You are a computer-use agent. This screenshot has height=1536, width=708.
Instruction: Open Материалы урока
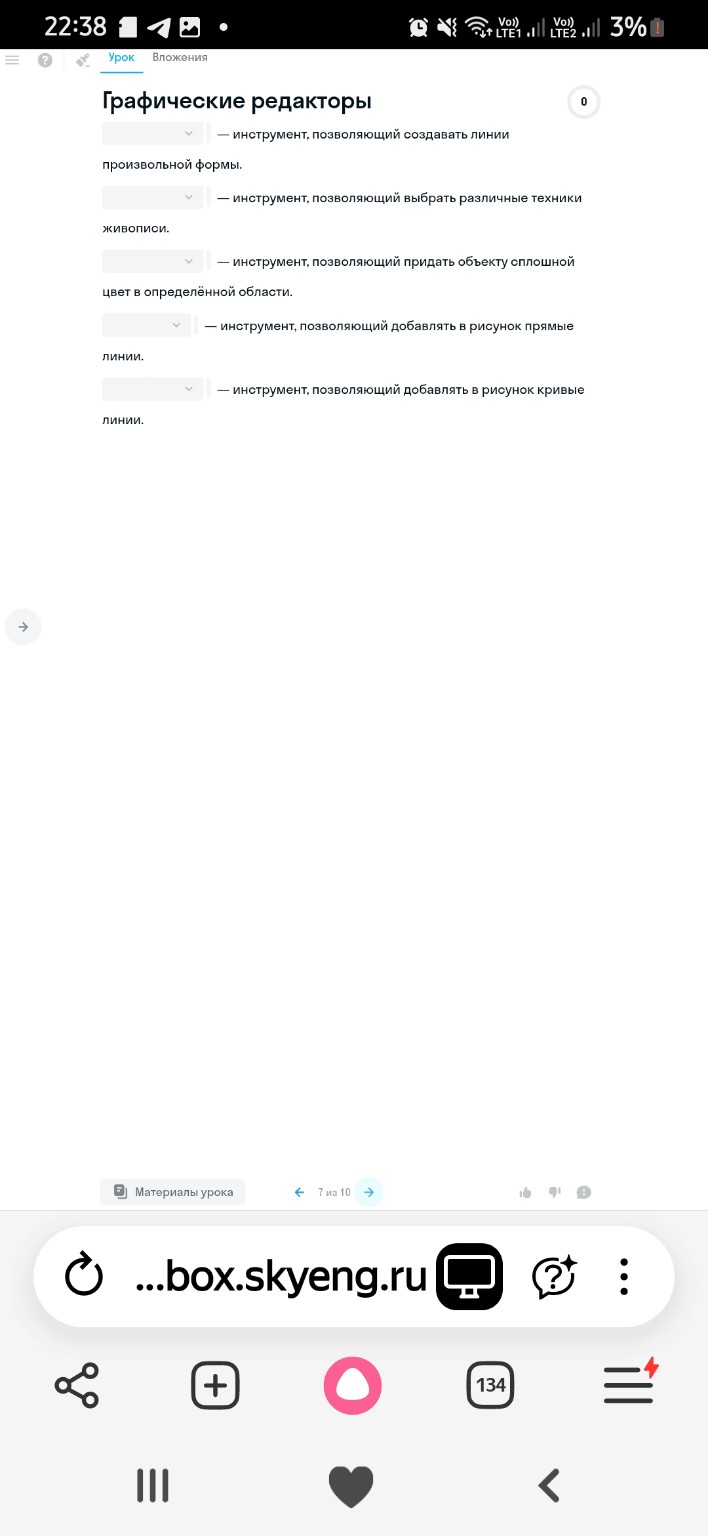click(x=173, y=1192)
